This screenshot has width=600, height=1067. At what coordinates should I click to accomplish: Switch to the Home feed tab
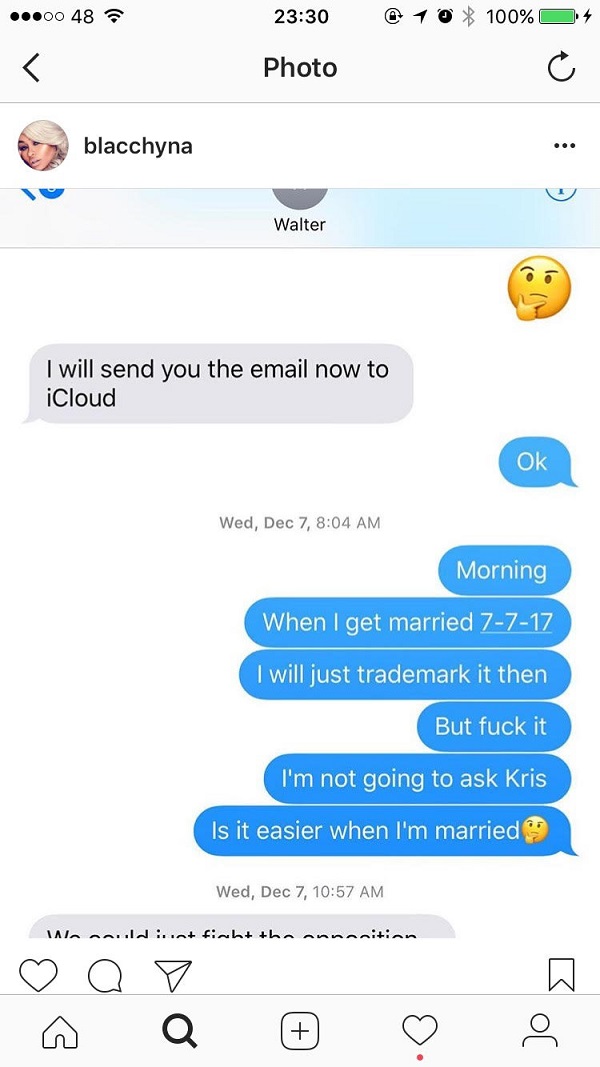pyautogui.click(x=59, y=1030)
